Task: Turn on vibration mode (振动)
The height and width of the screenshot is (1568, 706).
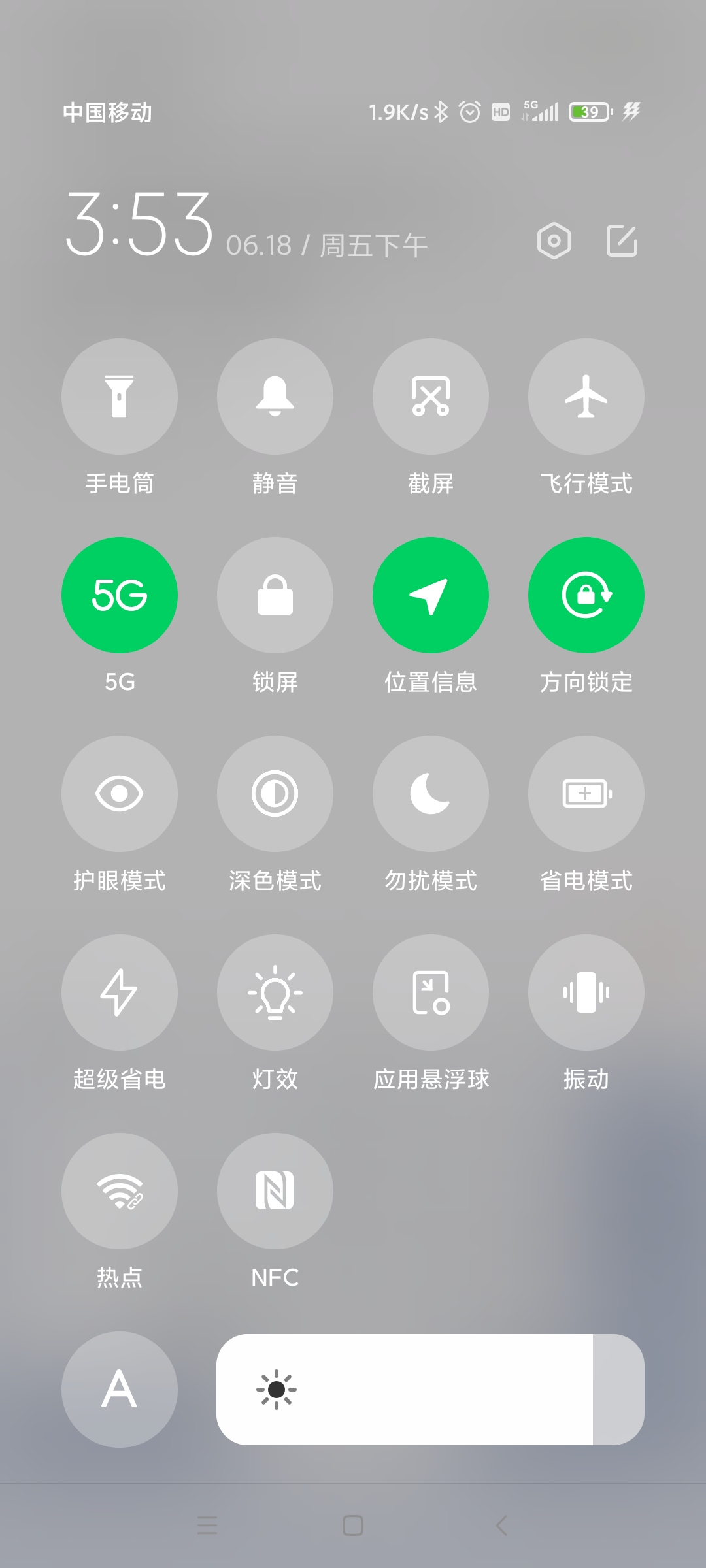Action: 586,992
